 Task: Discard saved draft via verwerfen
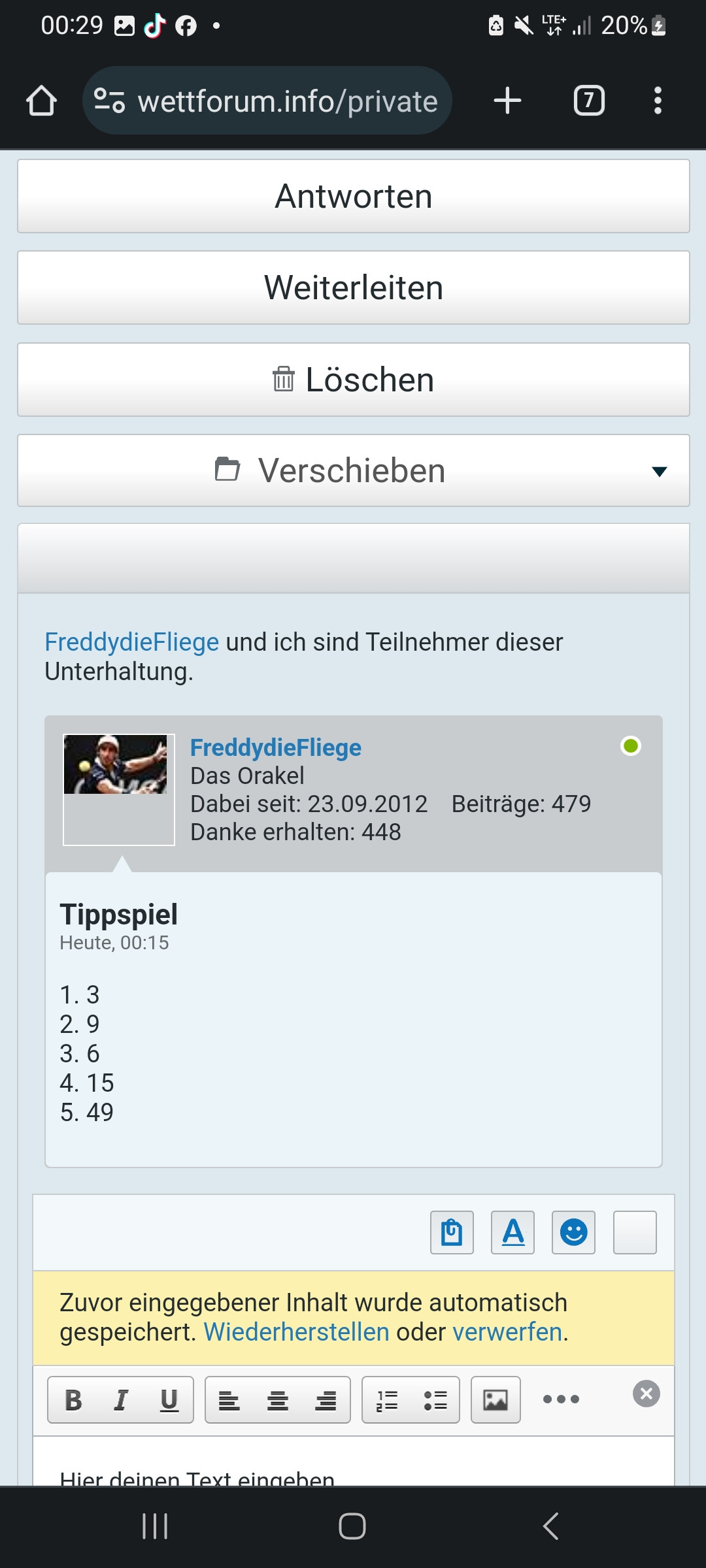pos(507,1331)
